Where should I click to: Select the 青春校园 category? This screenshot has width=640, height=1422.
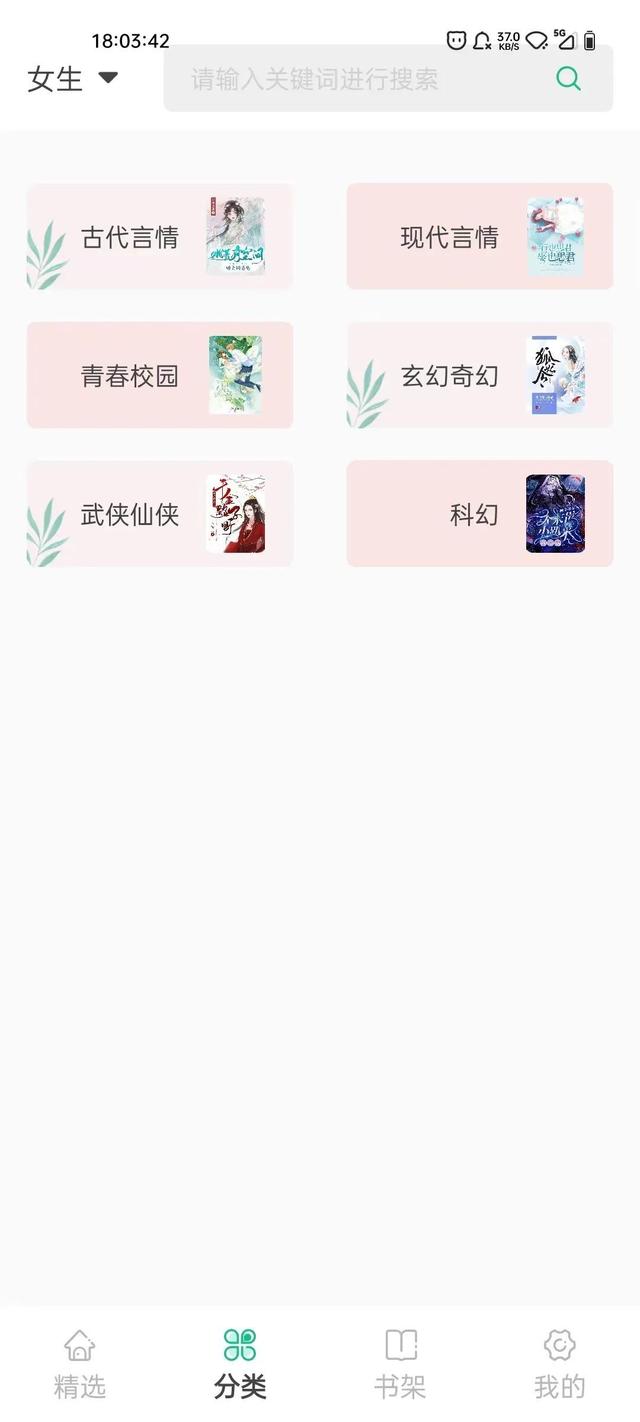[159, 375]
